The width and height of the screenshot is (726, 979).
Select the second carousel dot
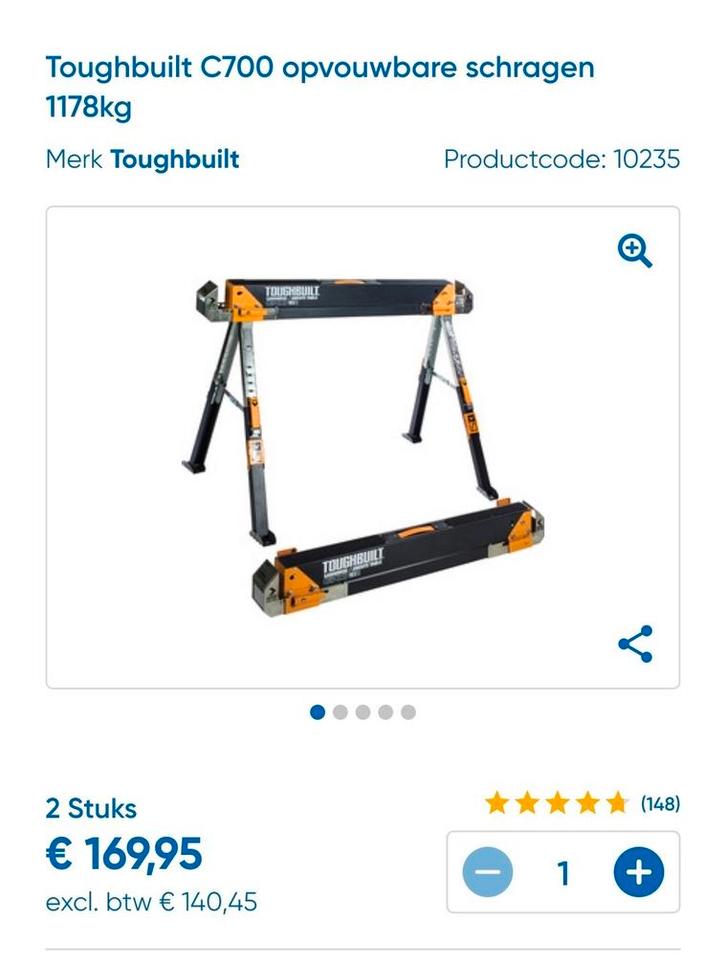click(340, 712)
